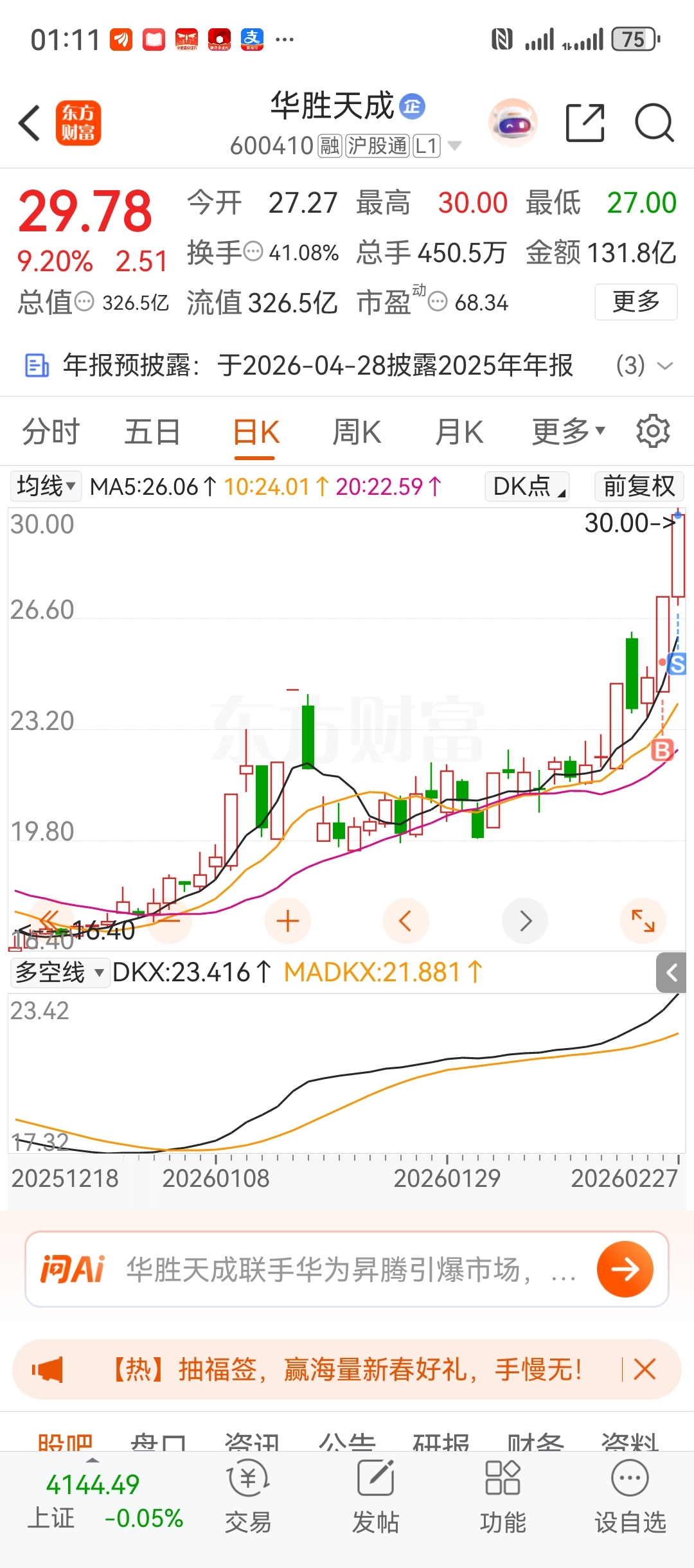Image resolution: width=694 pixels, height=1568 pixels.
Task: Open chart settings gear
Action: click(653, 431)
